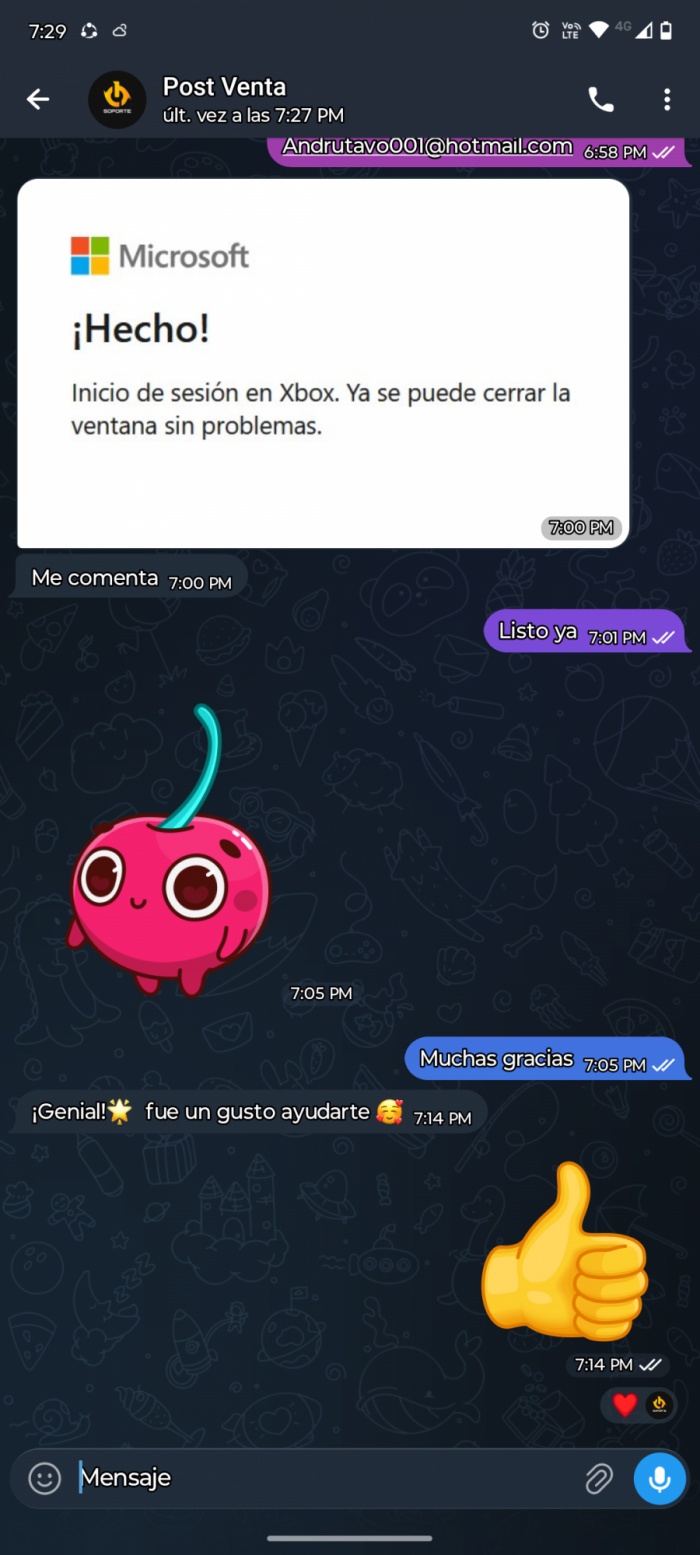Viewport: 700px width, 1555px height.
Task: Tap the Andrutavo001@hotmail.com email link
Action: tap(427, 146)
